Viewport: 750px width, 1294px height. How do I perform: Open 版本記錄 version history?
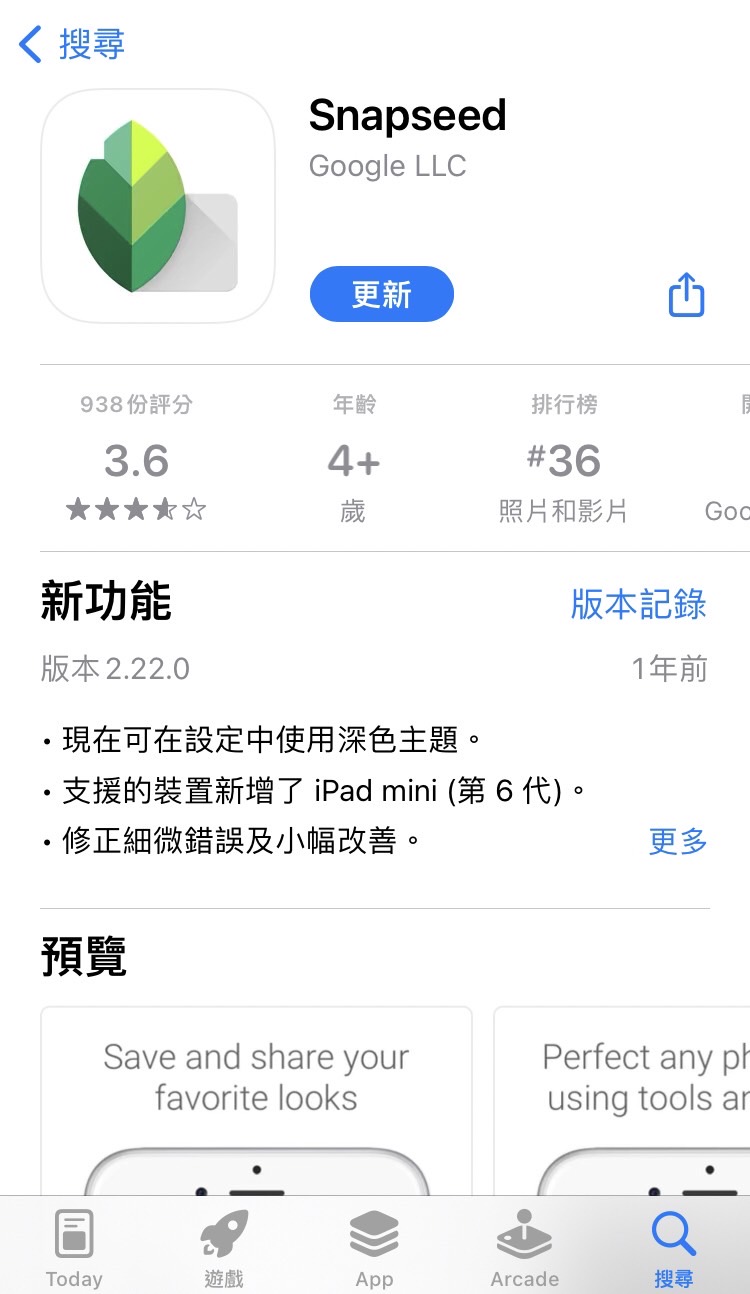(637, 605)
